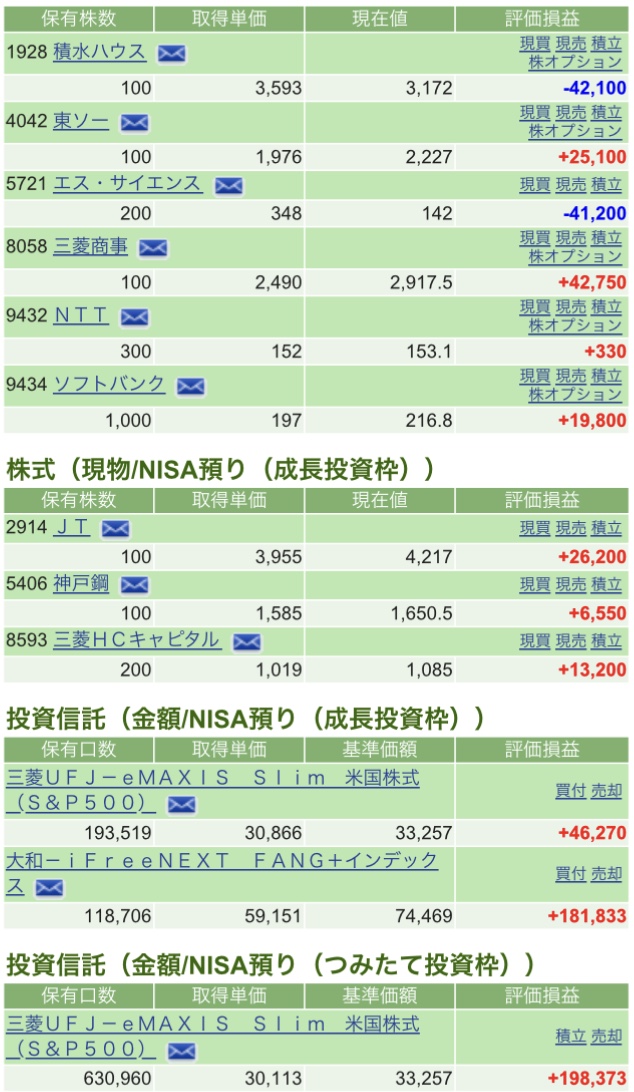Select 現売 for エス・サイエンス
The image size is (634, 1092).
click(x=571, y=185)
